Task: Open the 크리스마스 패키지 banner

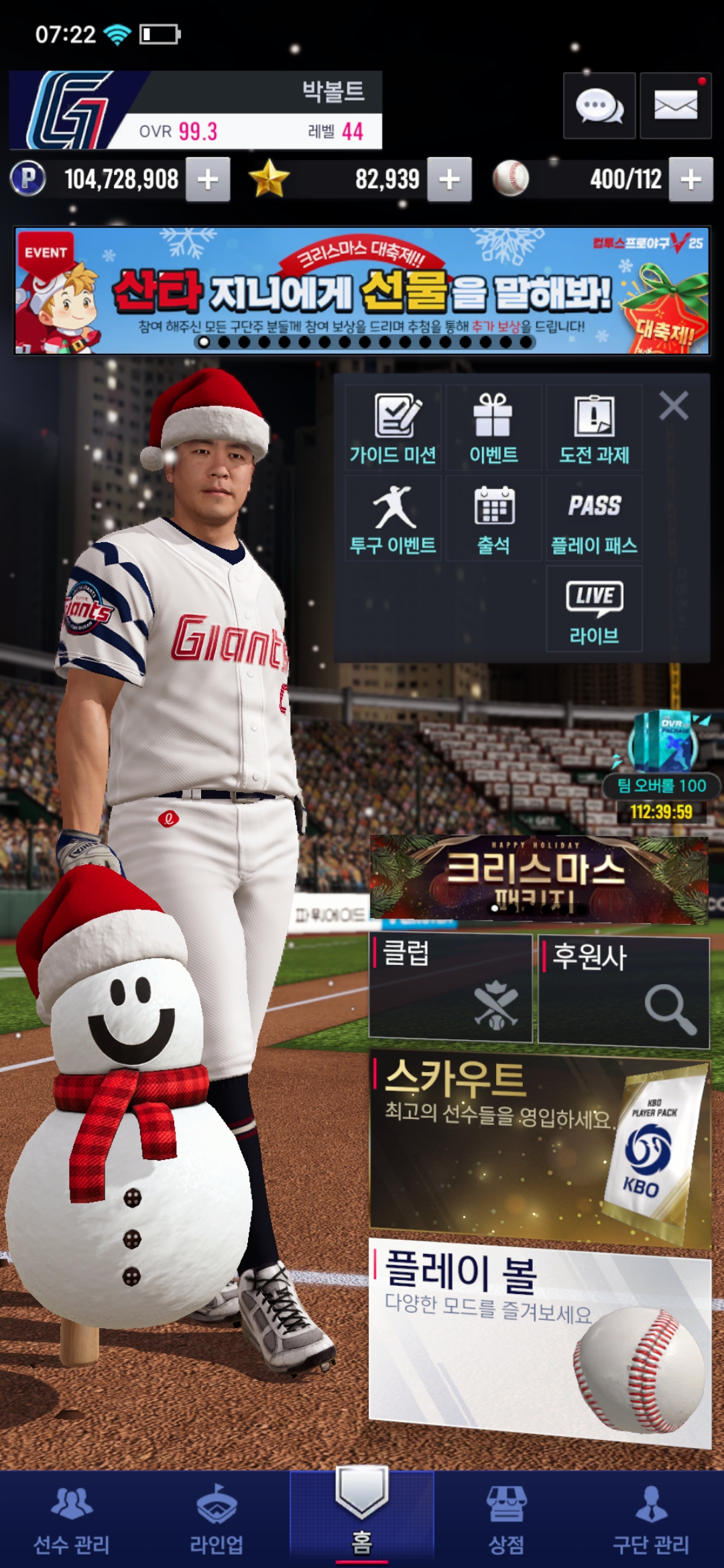Action: [x=539, y=878]
